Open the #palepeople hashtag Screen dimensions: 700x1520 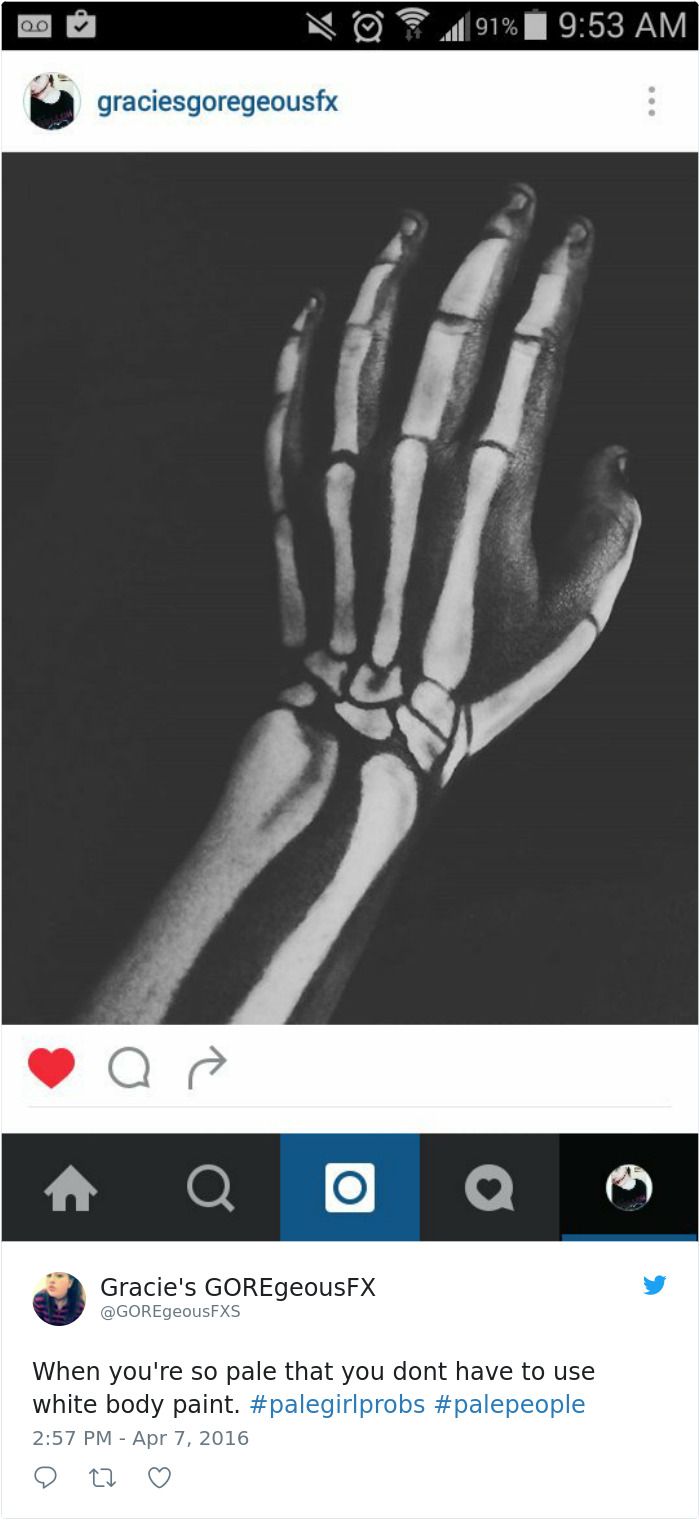[510, 1404]
